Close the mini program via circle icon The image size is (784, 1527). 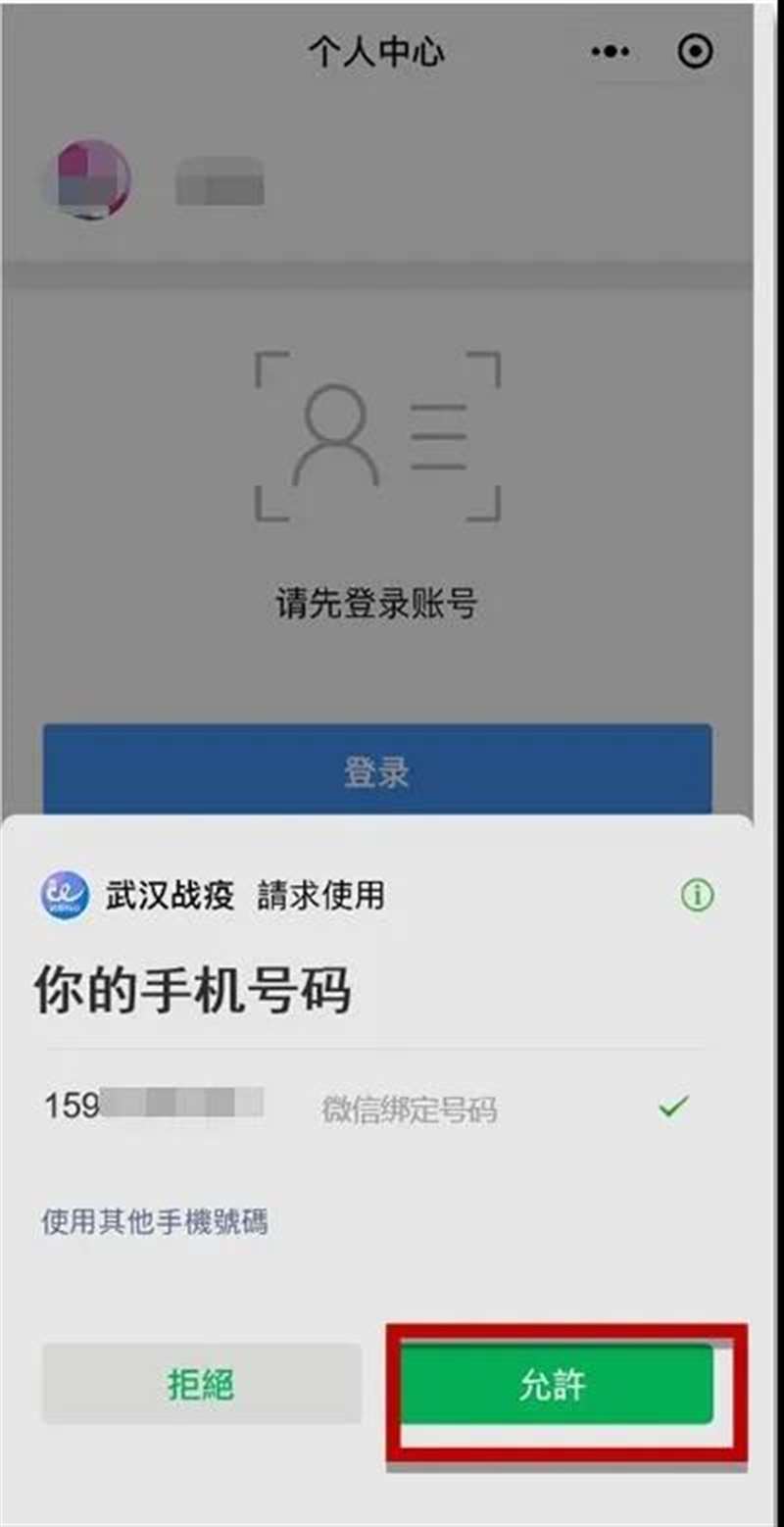click(x=696, y=52)
